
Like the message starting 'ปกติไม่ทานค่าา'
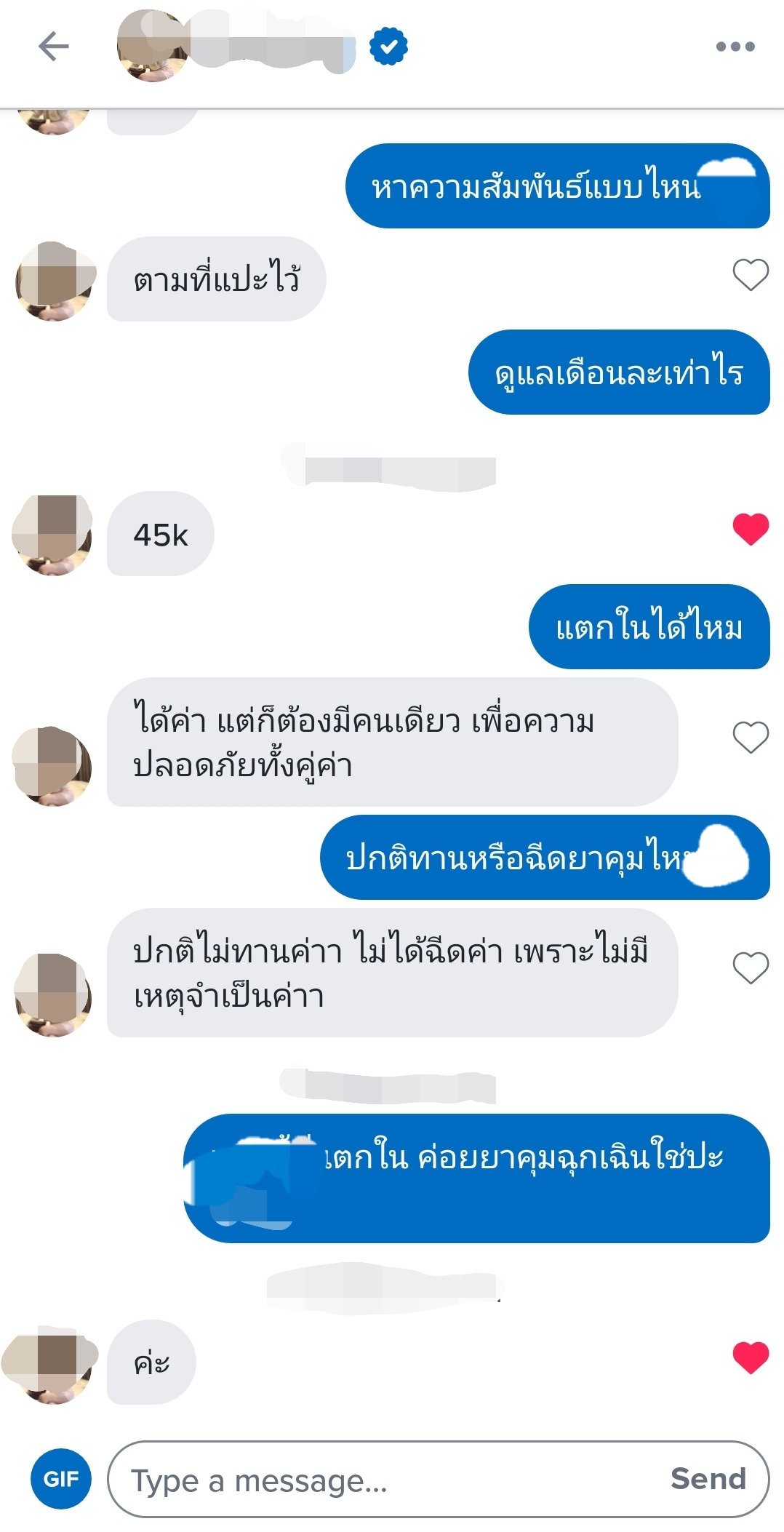(751, 968)
